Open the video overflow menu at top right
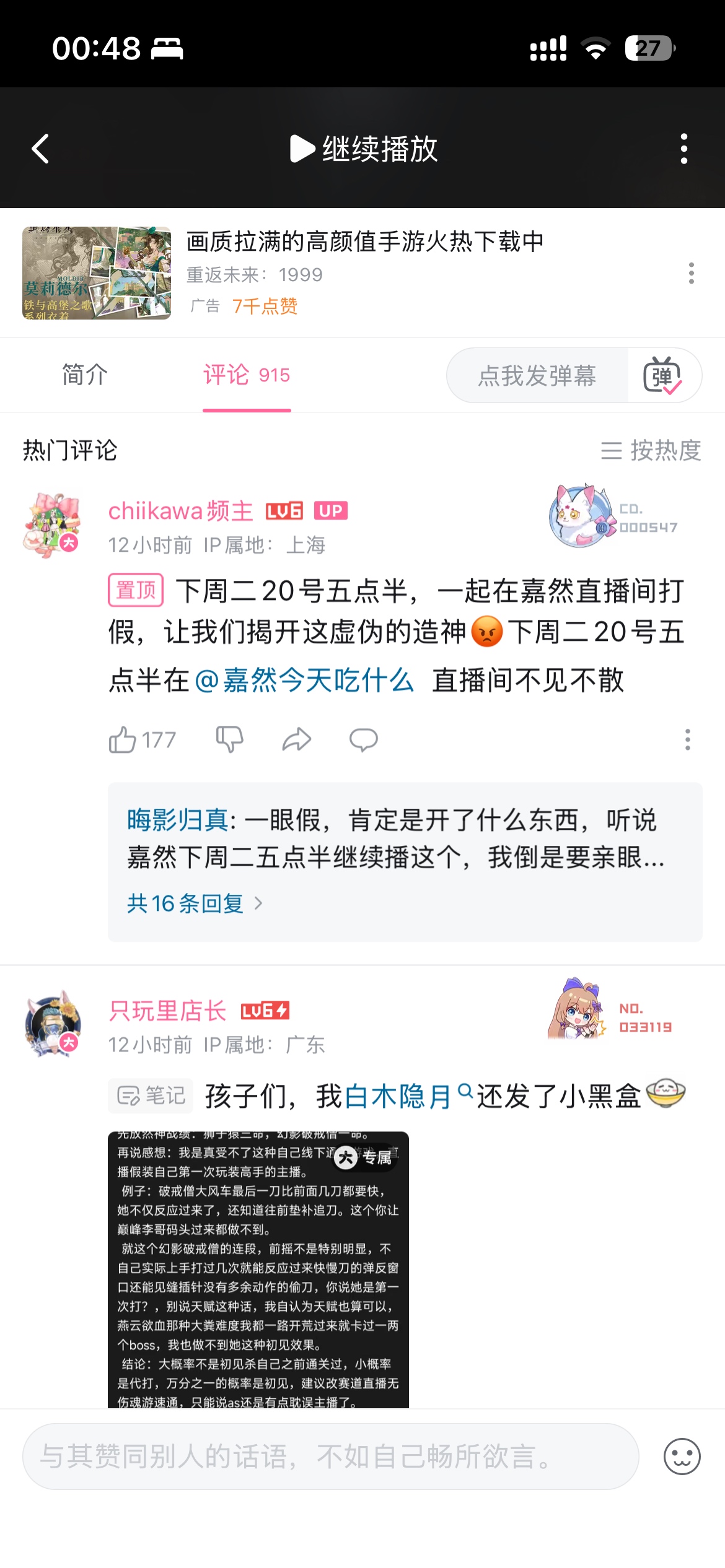The image size is (725, 1568). (x=684, y=149)
